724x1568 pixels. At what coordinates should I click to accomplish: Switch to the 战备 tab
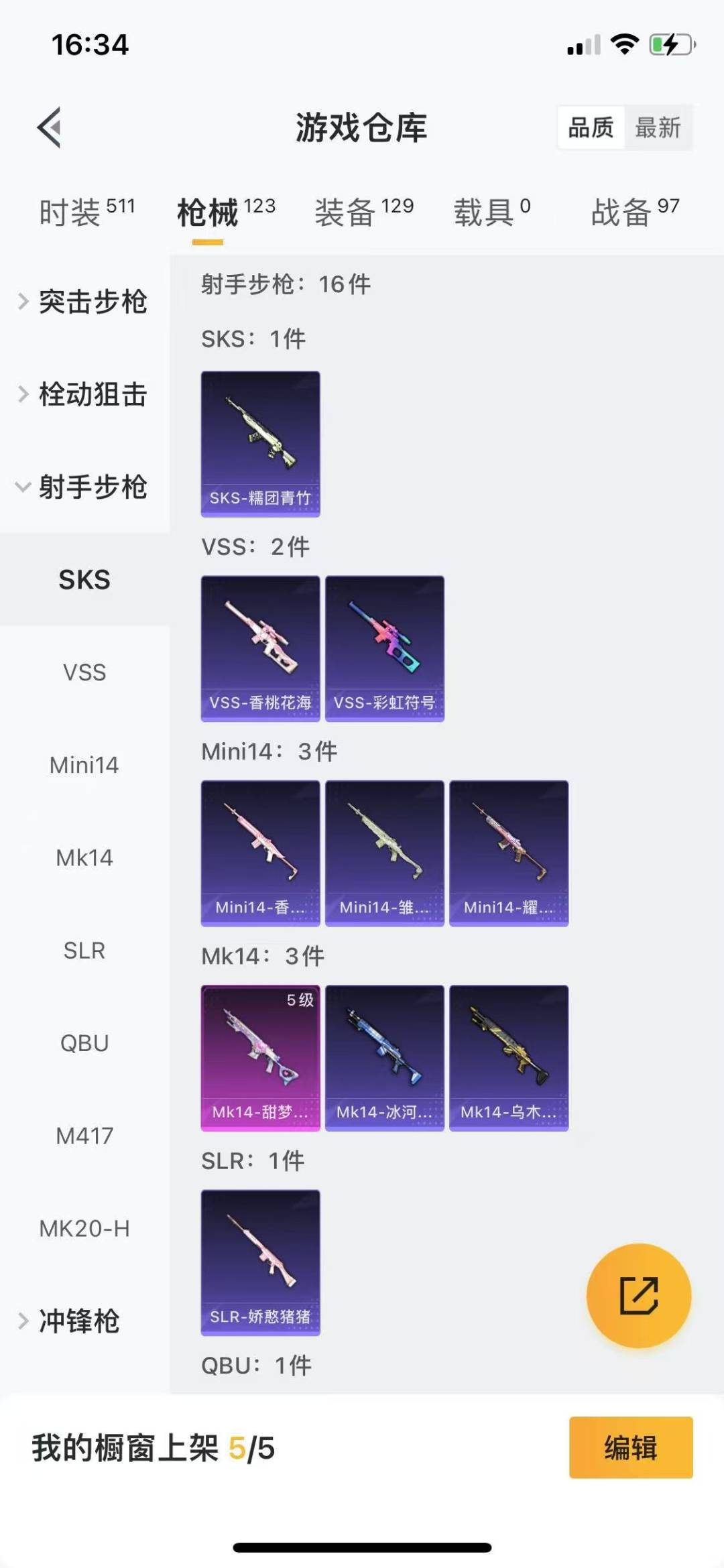tap(635, 213)
